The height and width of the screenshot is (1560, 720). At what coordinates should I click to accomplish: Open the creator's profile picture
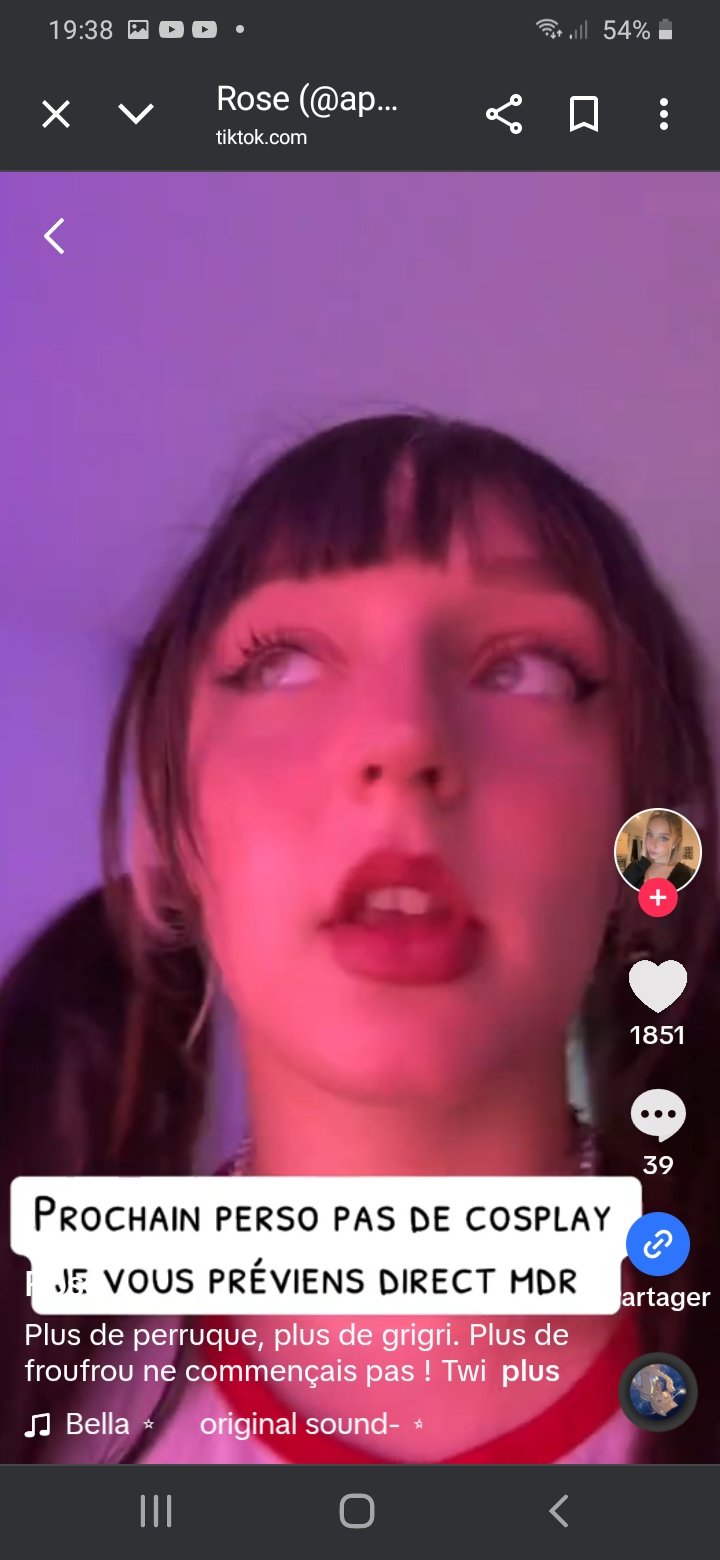(x=657, y=850)
